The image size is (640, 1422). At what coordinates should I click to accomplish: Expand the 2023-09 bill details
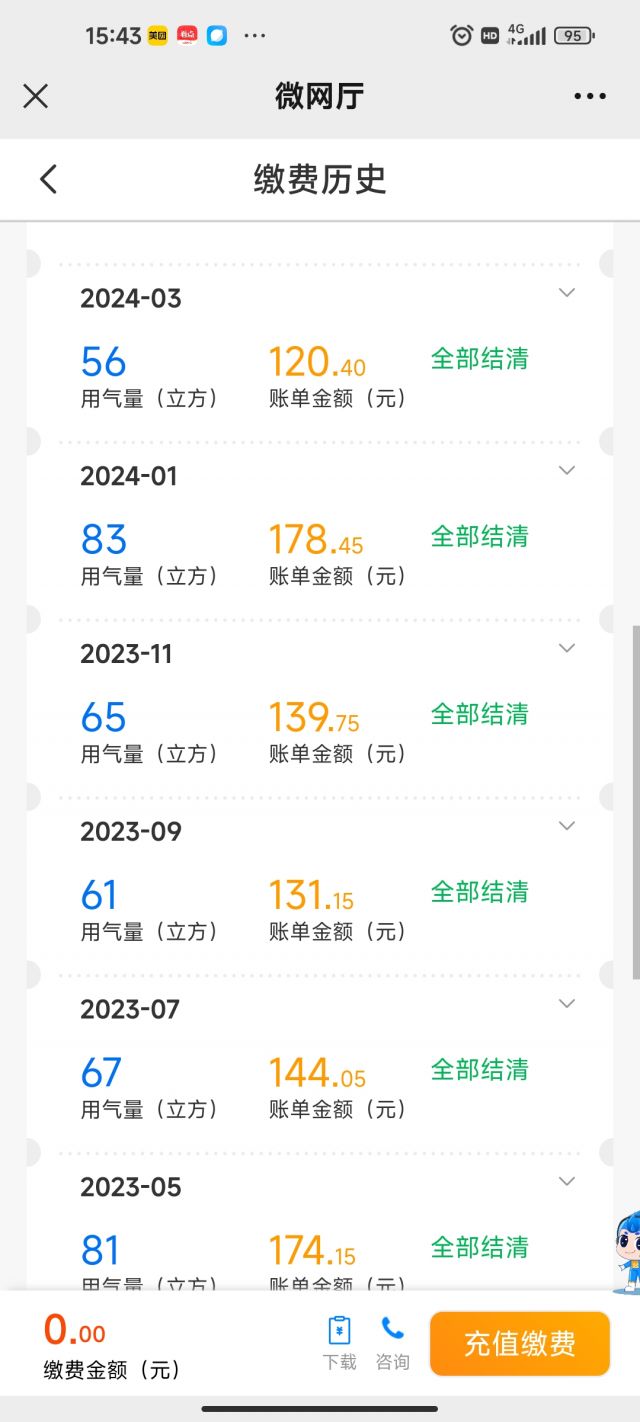tap(567, 826)
